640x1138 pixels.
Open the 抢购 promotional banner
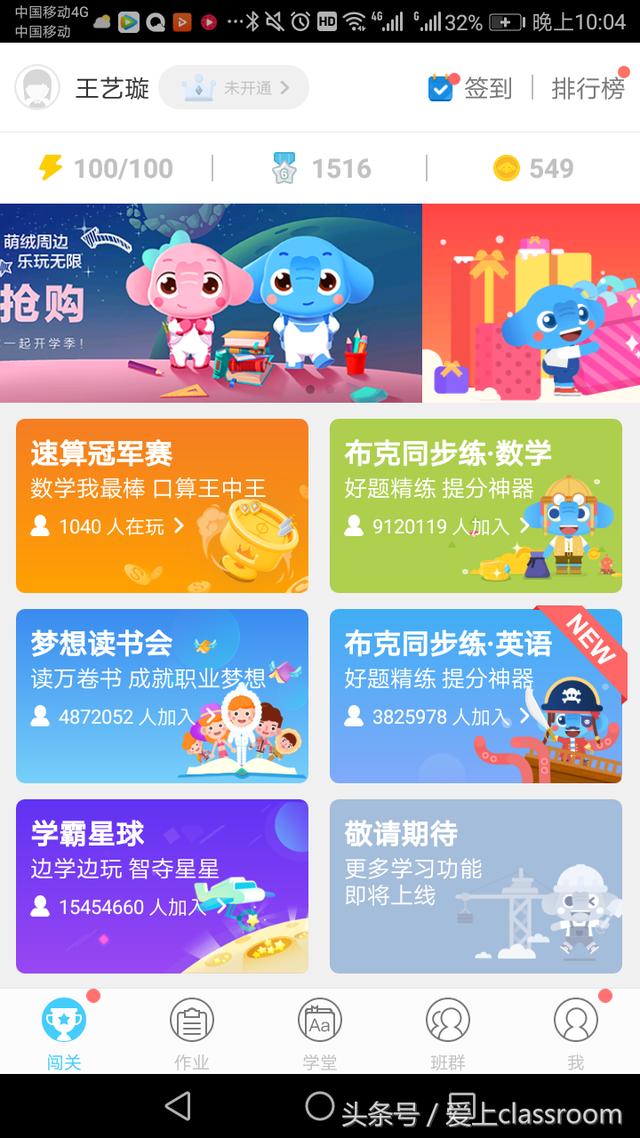coord(210,302)
